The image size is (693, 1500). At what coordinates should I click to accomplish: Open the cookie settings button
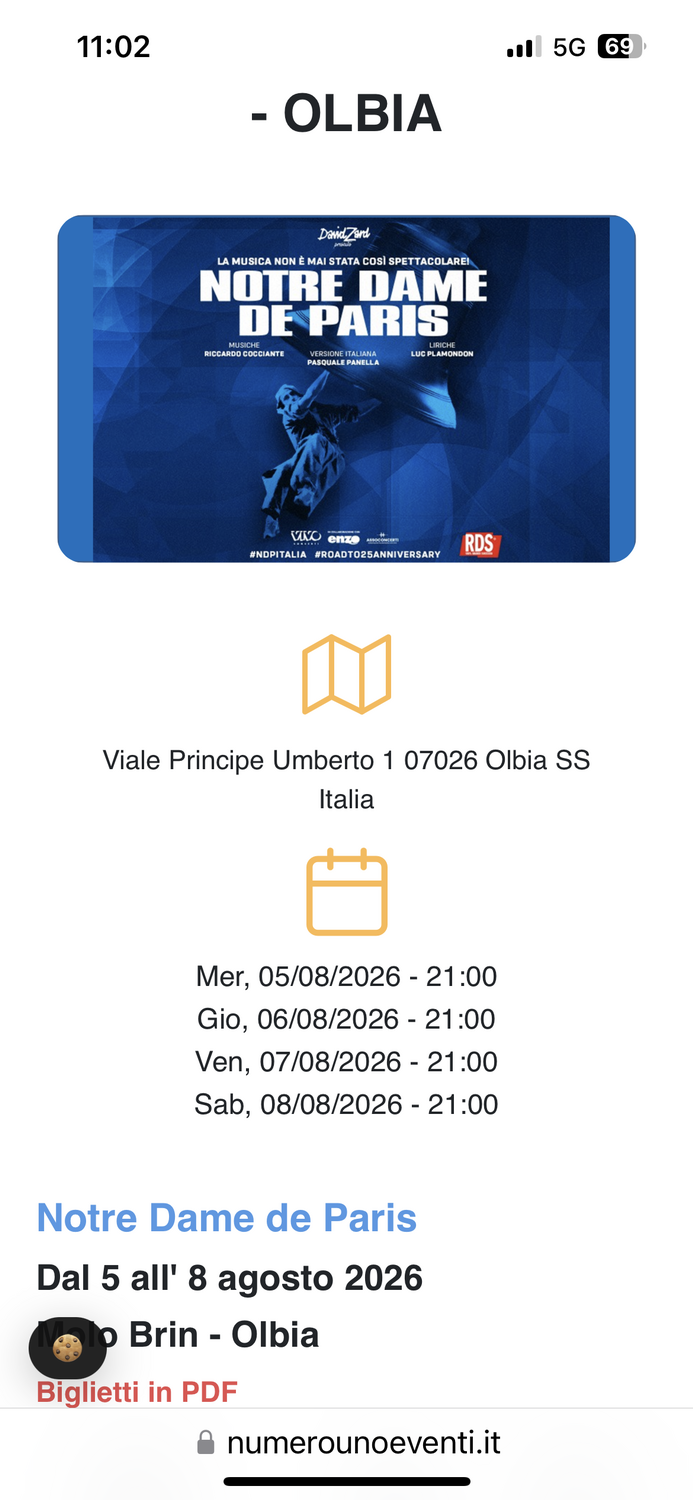(67, 1348)
